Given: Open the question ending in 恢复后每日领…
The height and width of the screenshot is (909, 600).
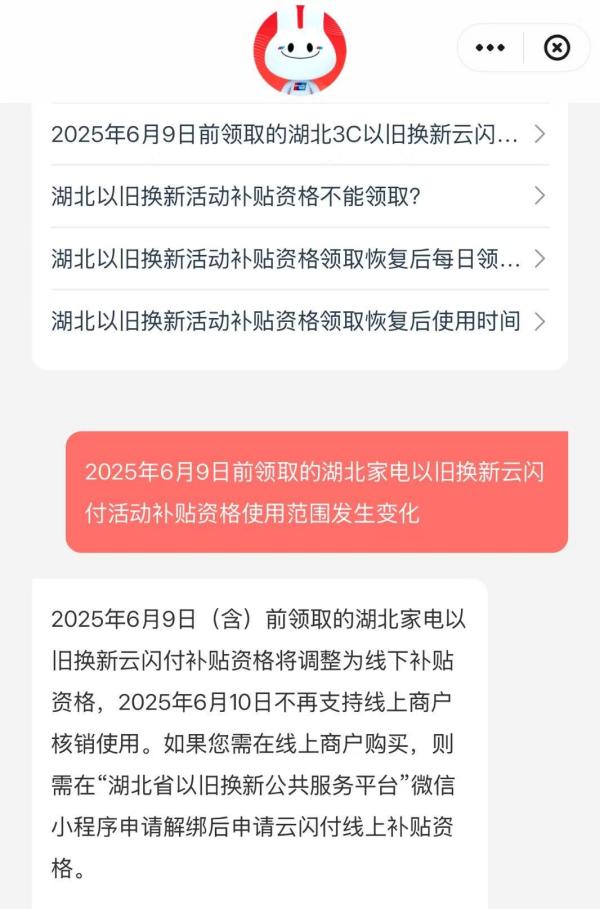Looking at the screenshot, I should pos(299,259).
